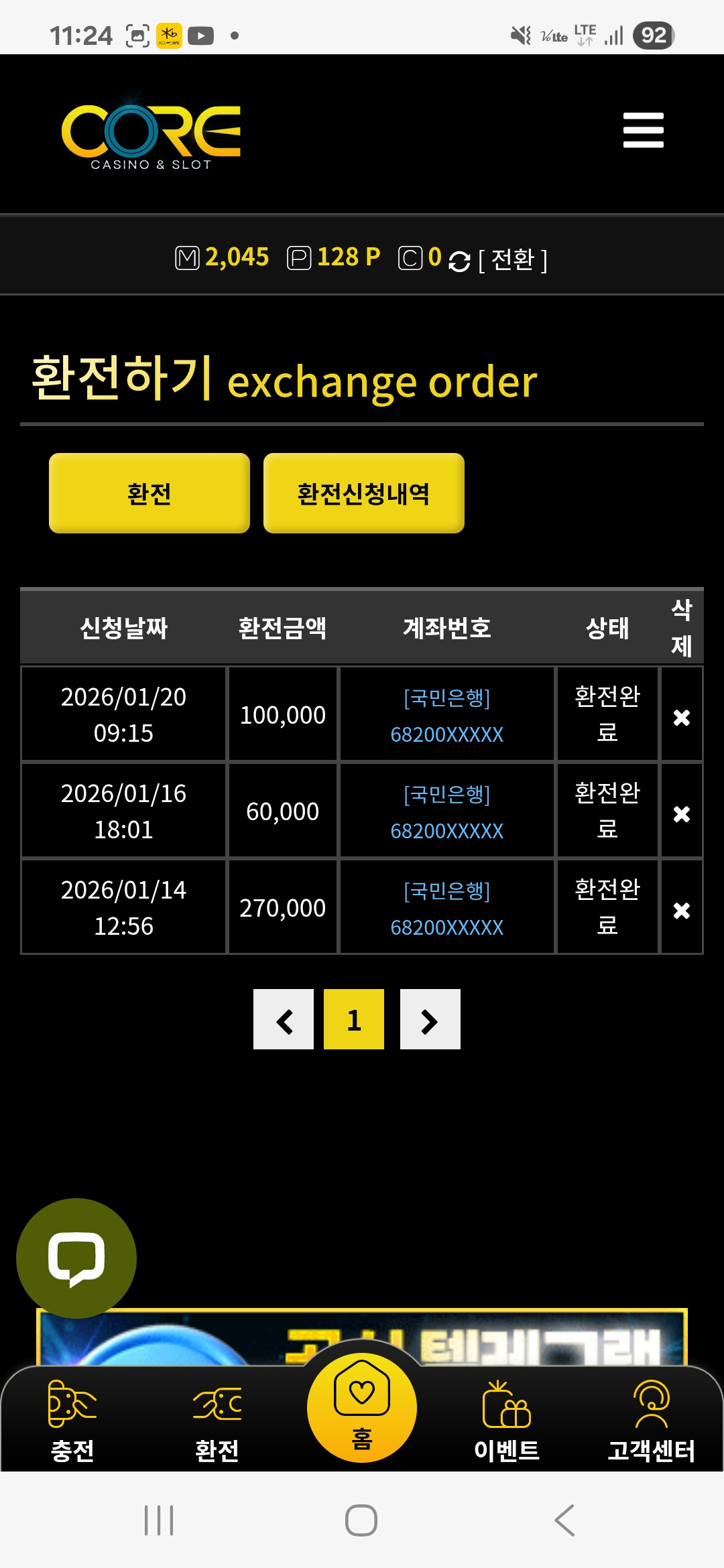Switch to the 충전 tab

pos(72,1421)
